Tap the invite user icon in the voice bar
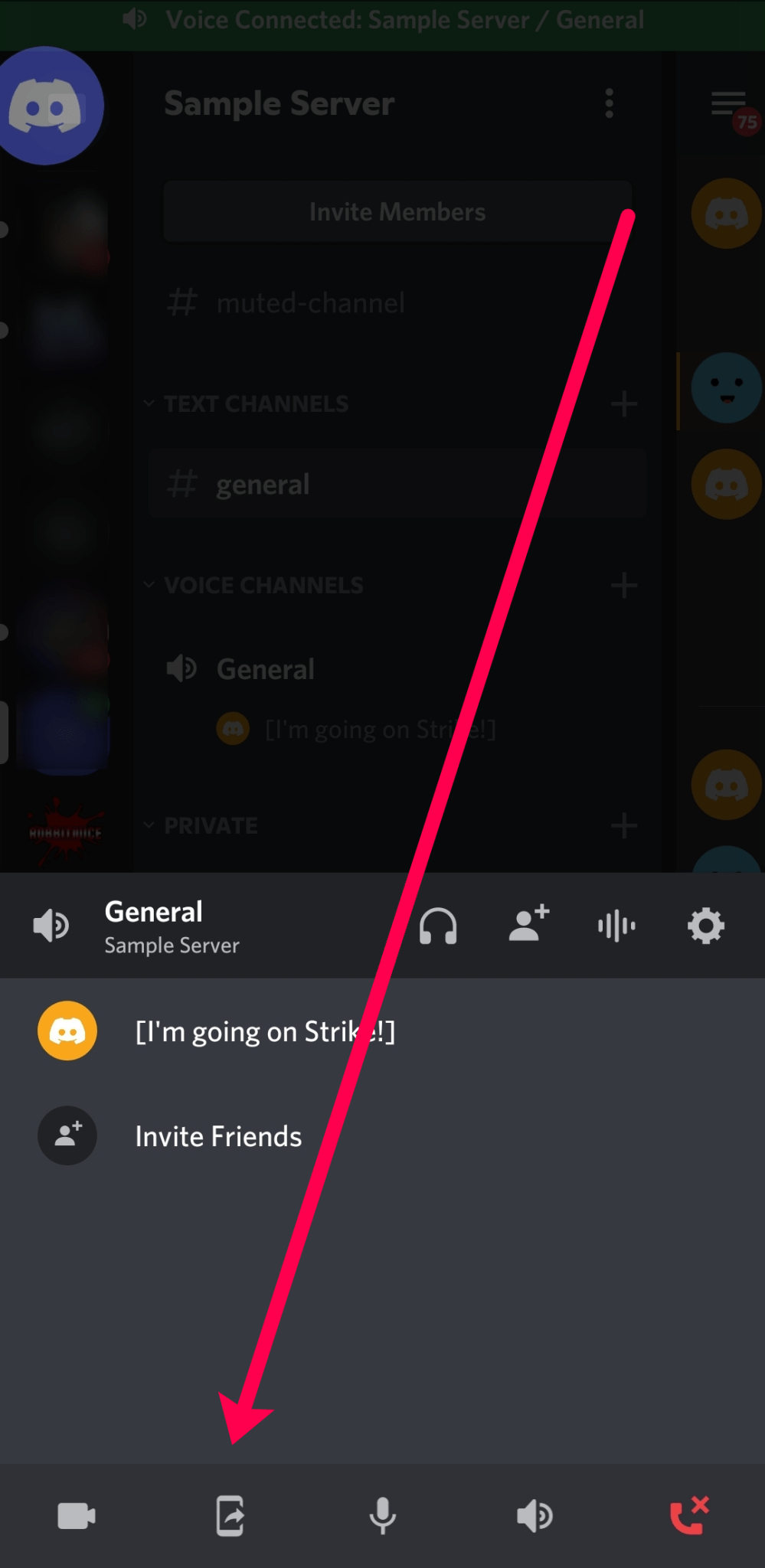 pyautogui.click(x=528, y=925)
